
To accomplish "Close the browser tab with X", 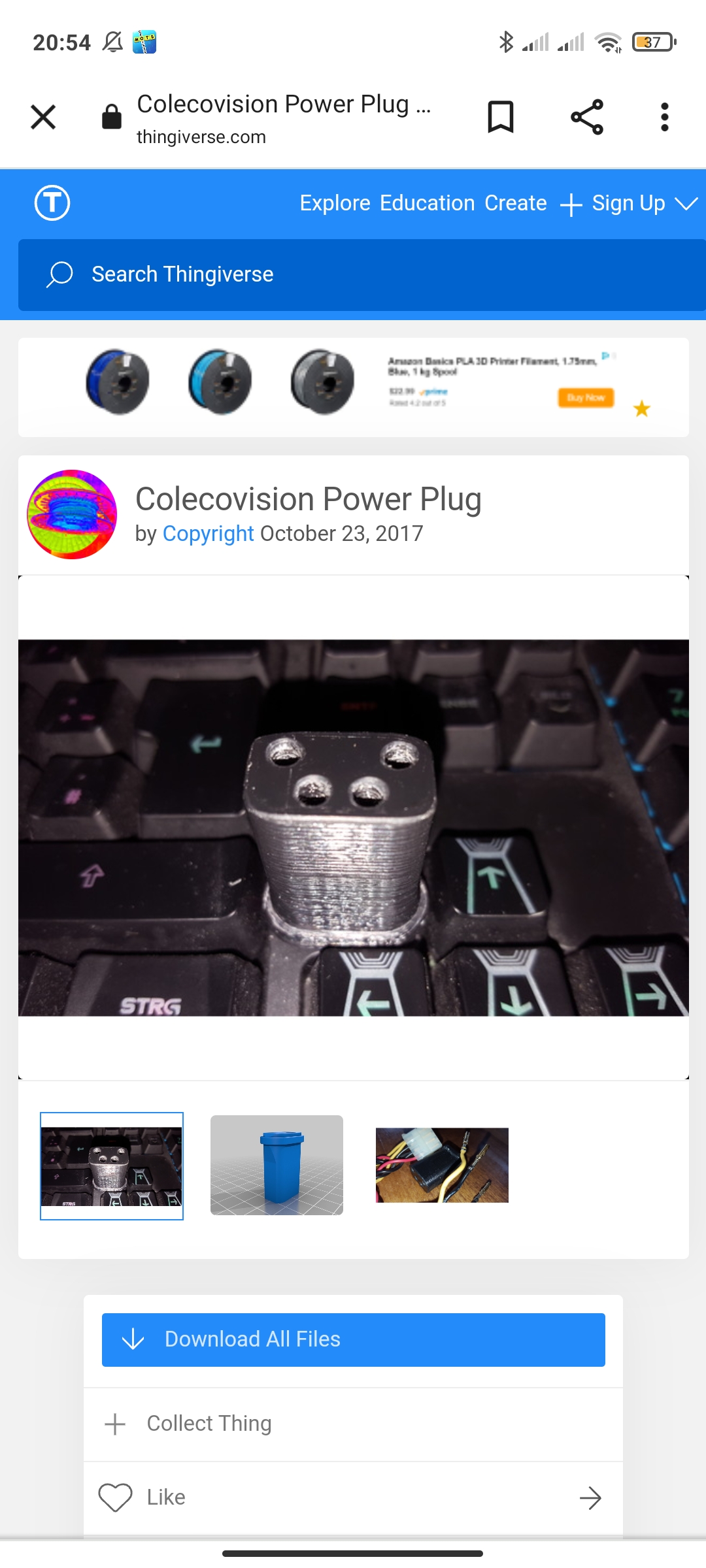I will tap(43, 118).
